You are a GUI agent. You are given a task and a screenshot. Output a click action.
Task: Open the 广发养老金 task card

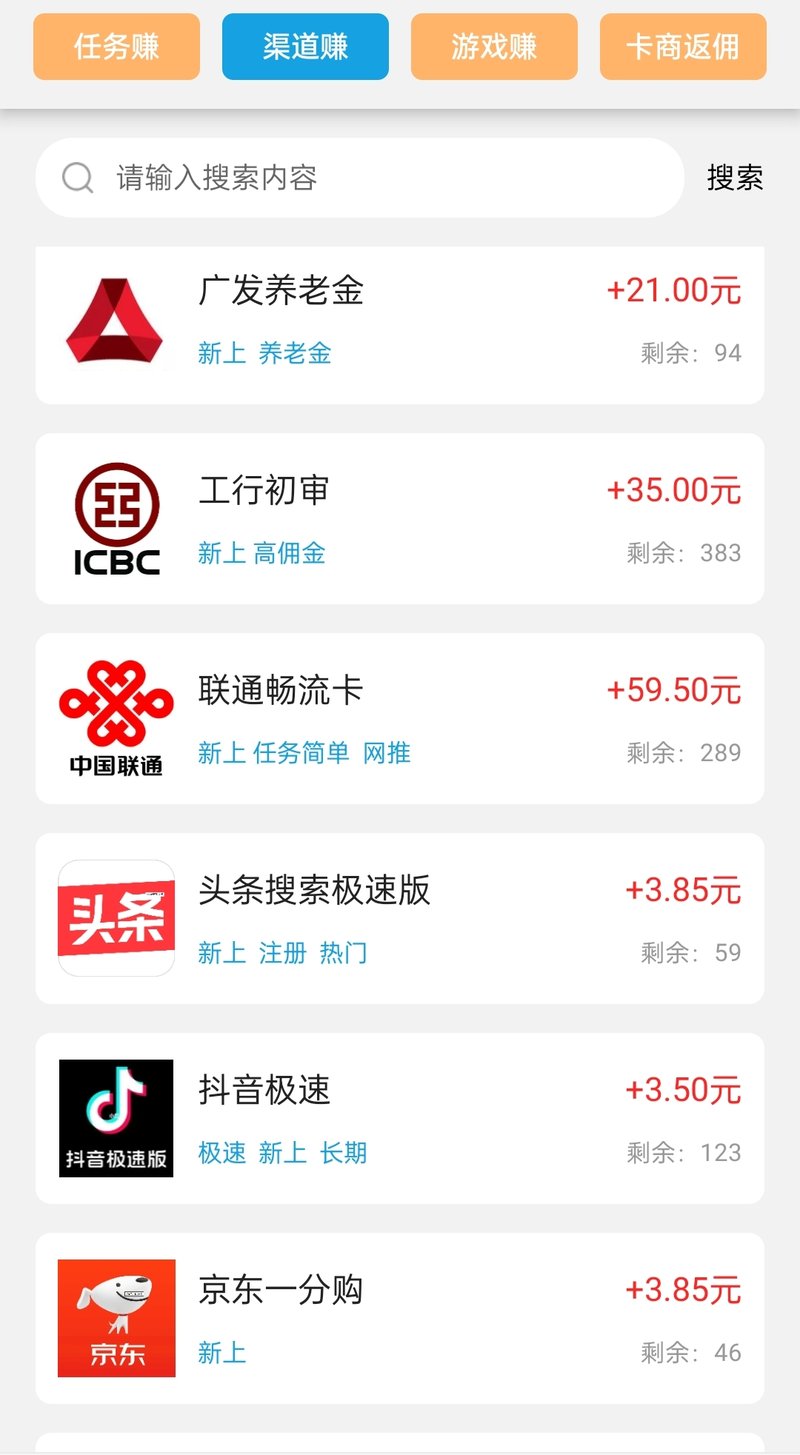pos(400,325)
